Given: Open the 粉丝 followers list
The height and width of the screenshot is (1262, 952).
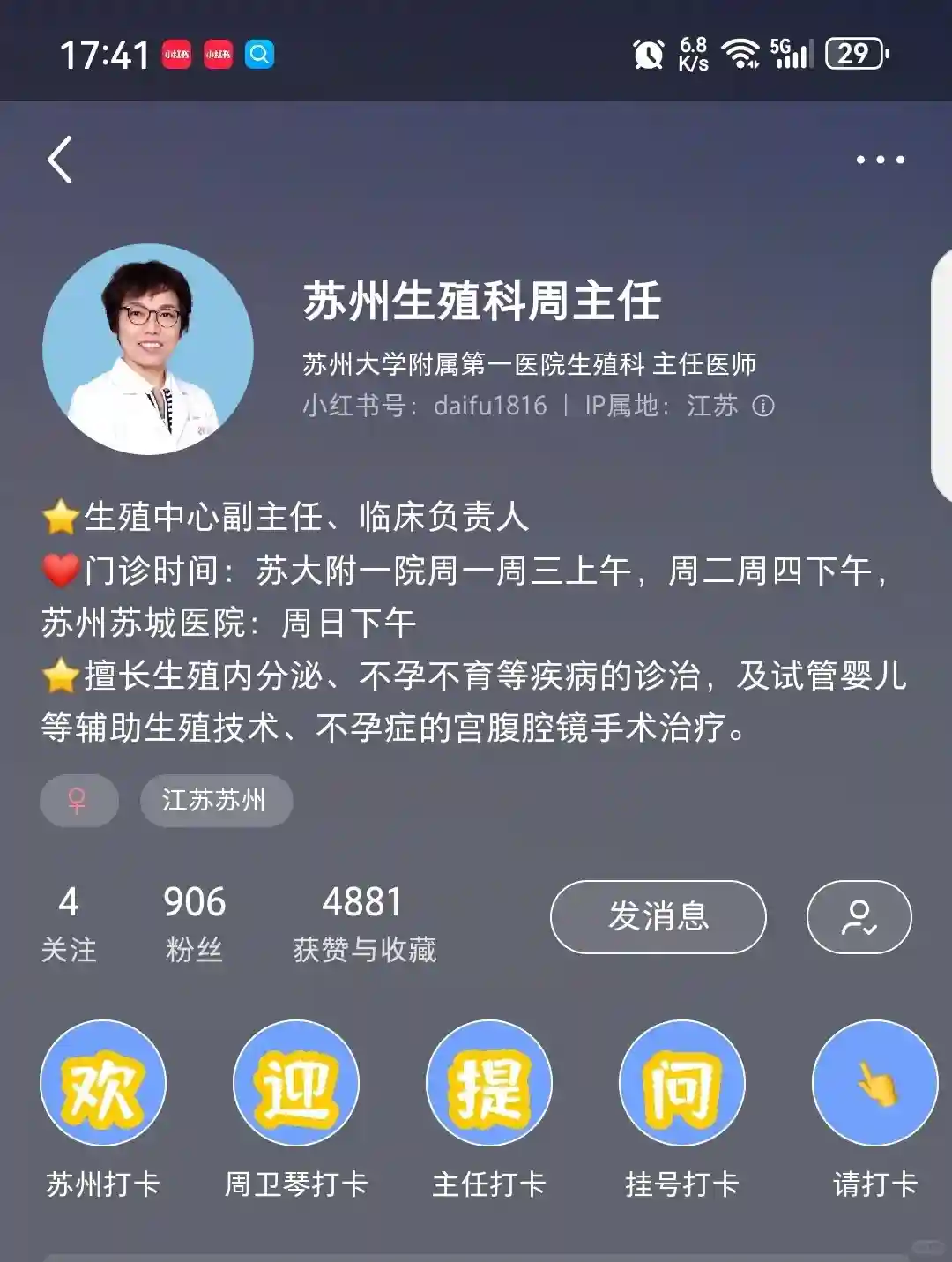Looking at the screenshot, I should (x=194, y=923).
